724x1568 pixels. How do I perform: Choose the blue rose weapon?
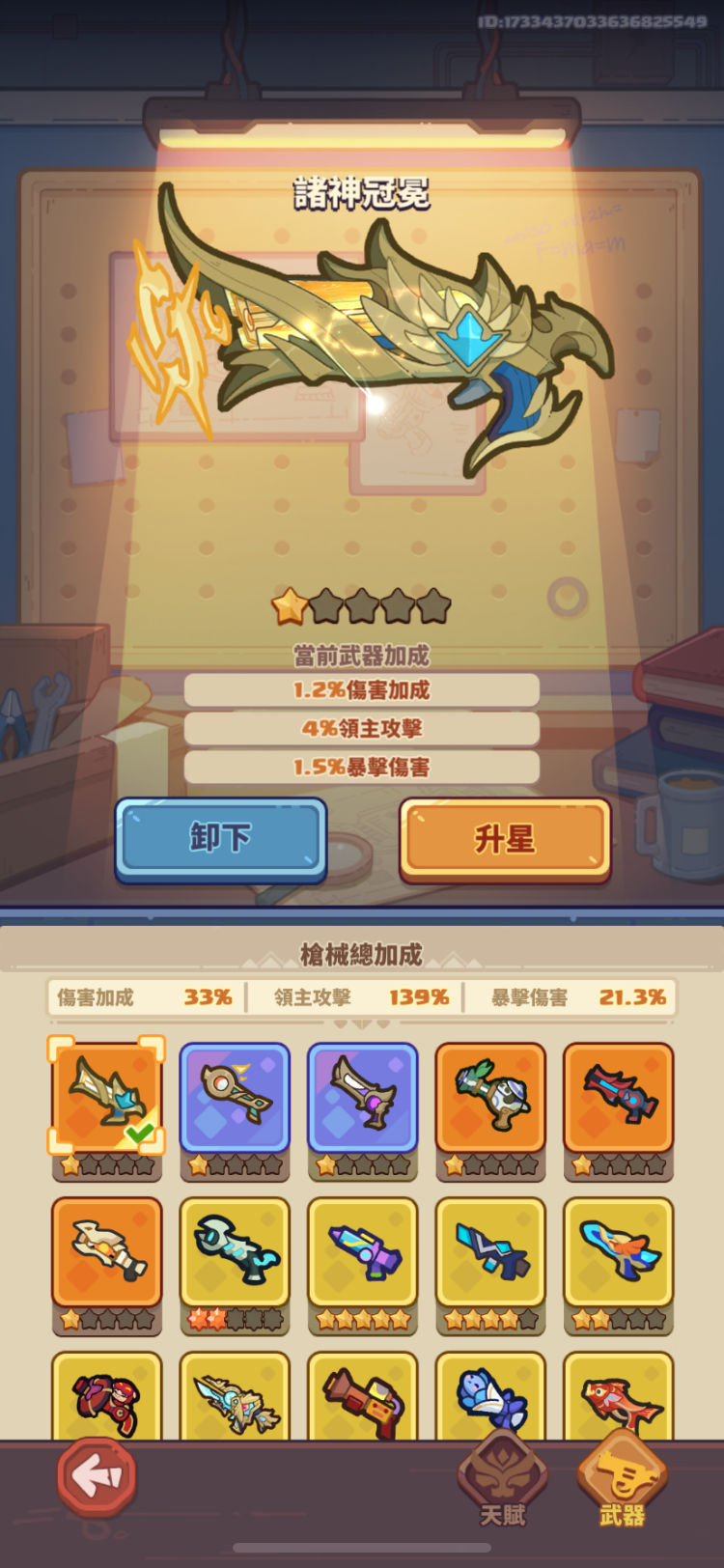click(x=490, y=1398)
